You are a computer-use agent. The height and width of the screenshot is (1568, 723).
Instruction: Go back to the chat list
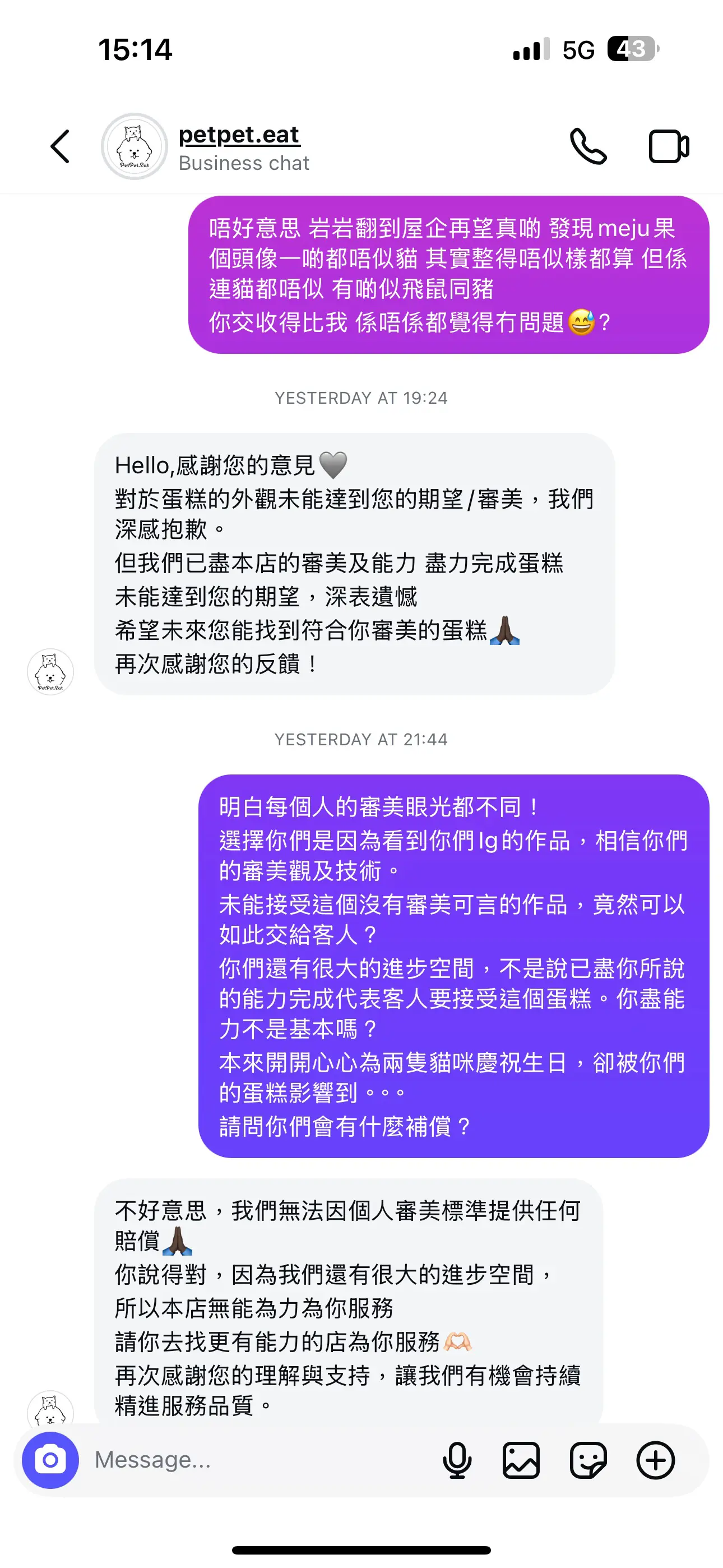(59, 147)
